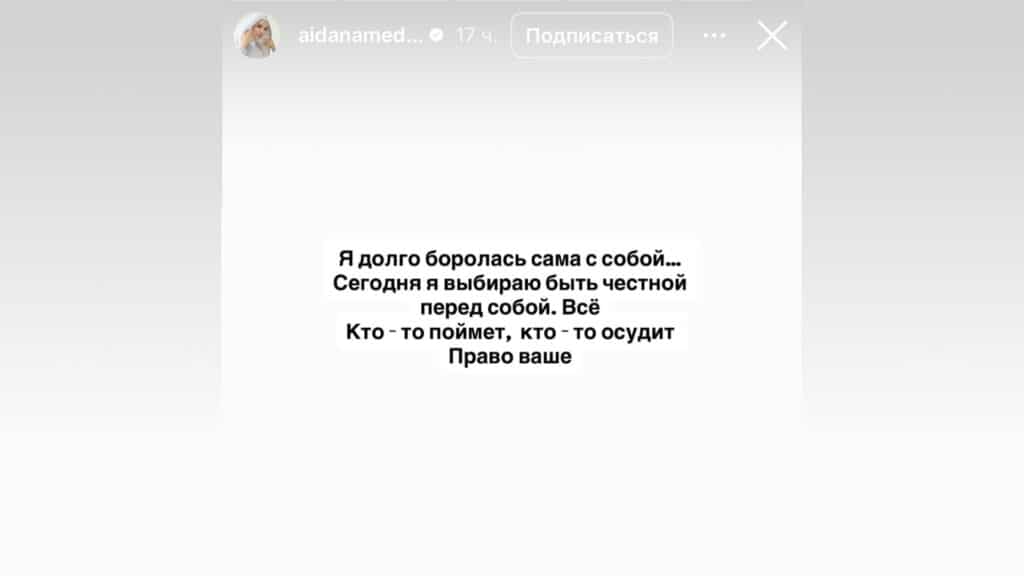Open the aidanamed profile avatar

[x=256, y=36]
